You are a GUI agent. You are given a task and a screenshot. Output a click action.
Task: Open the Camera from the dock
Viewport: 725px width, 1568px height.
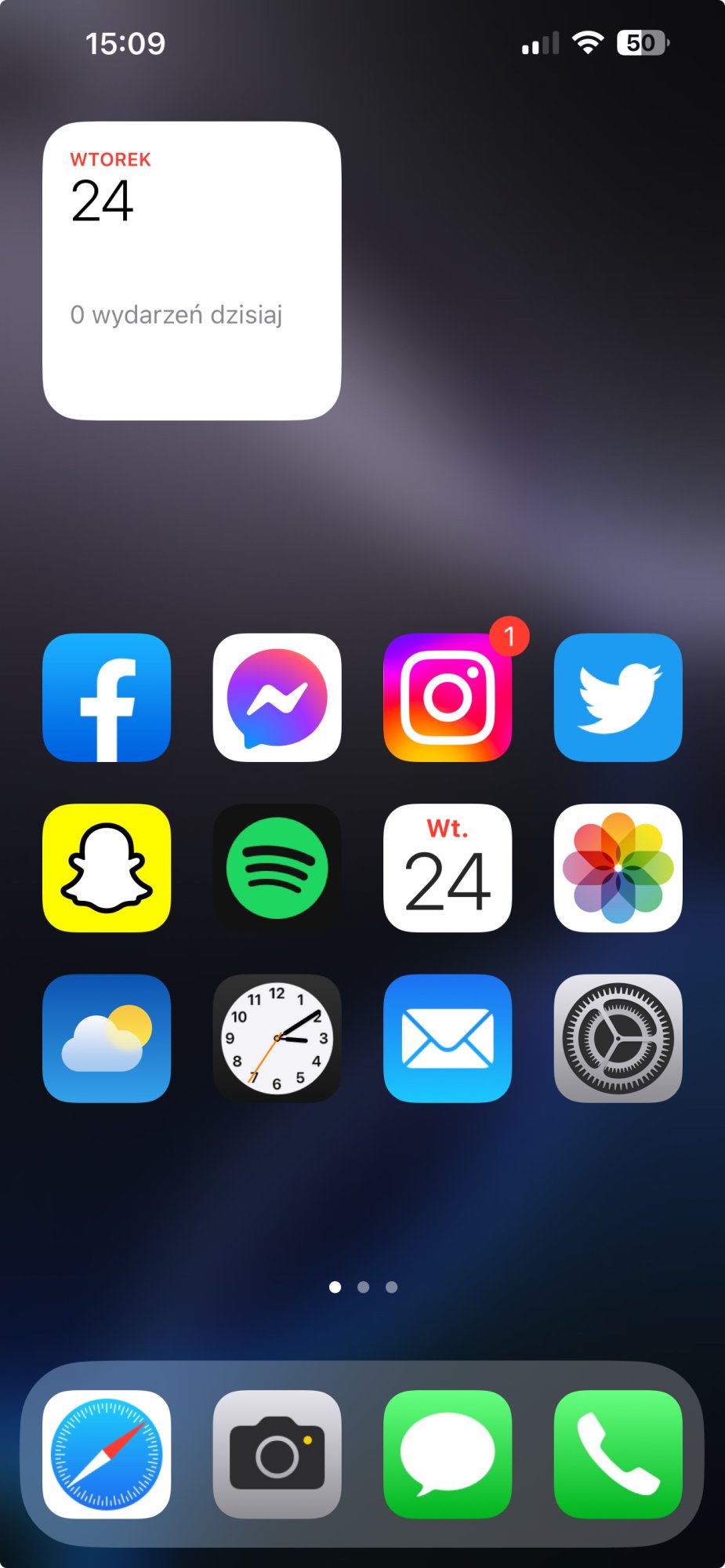coord(277,1454)
